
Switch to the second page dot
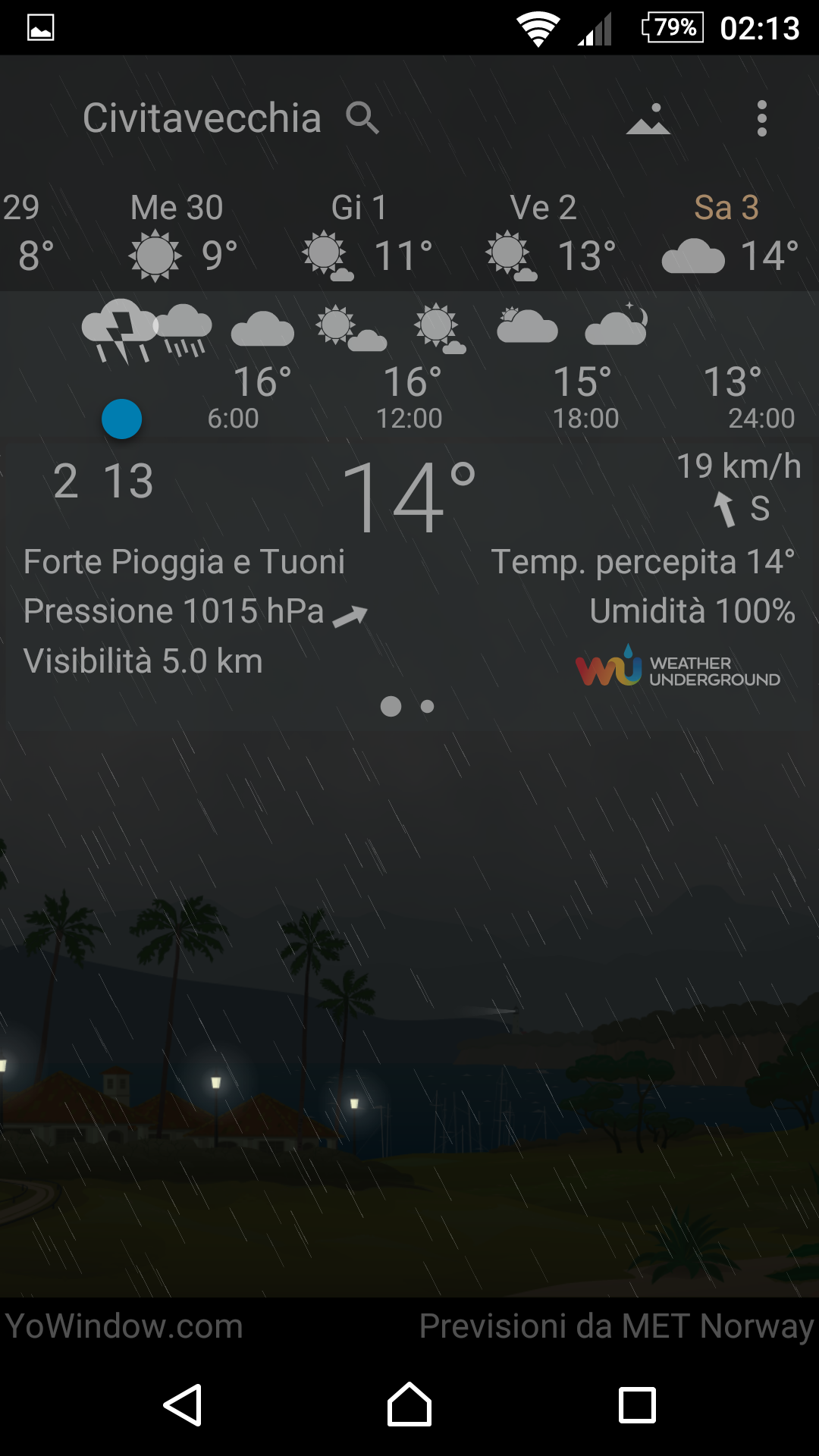(428, 707)
